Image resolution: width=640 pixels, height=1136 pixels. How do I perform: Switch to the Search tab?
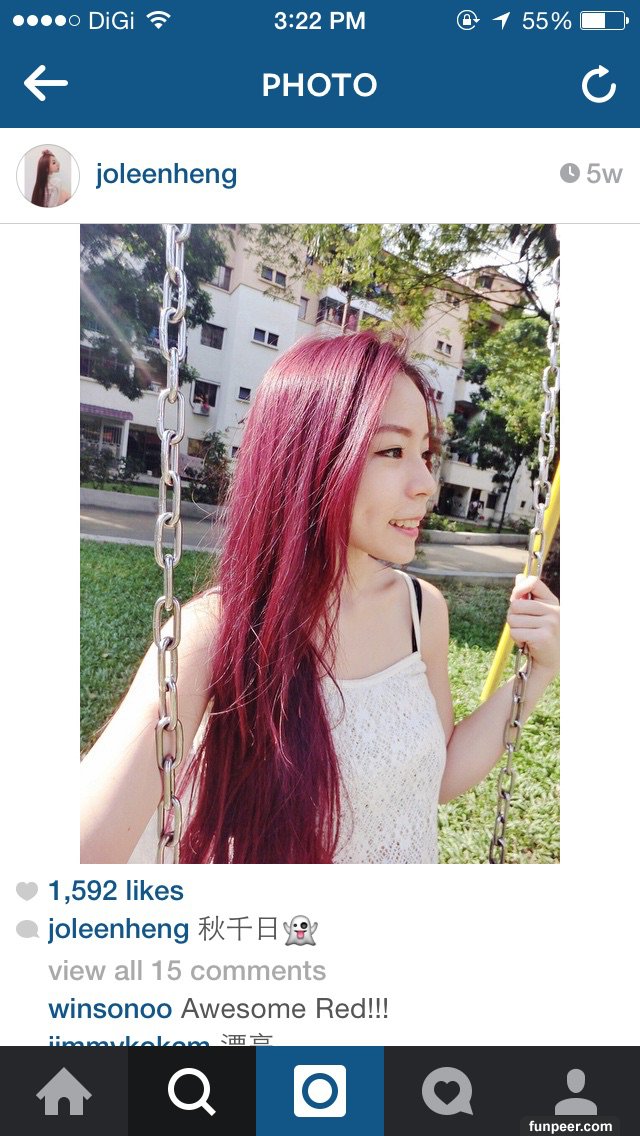point(191,1091)
